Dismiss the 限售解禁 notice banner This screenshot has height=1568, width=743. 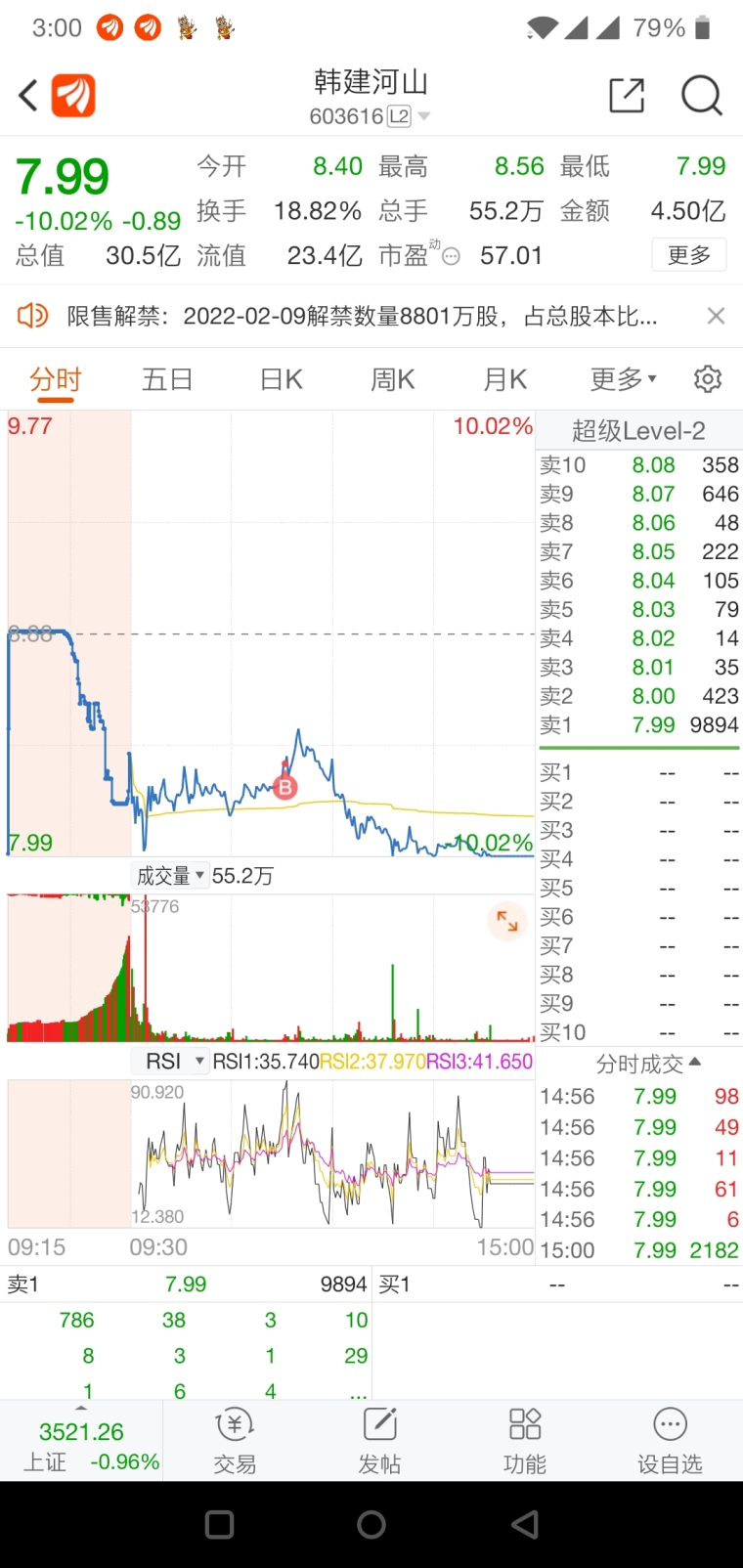click(x=716, y=316)
